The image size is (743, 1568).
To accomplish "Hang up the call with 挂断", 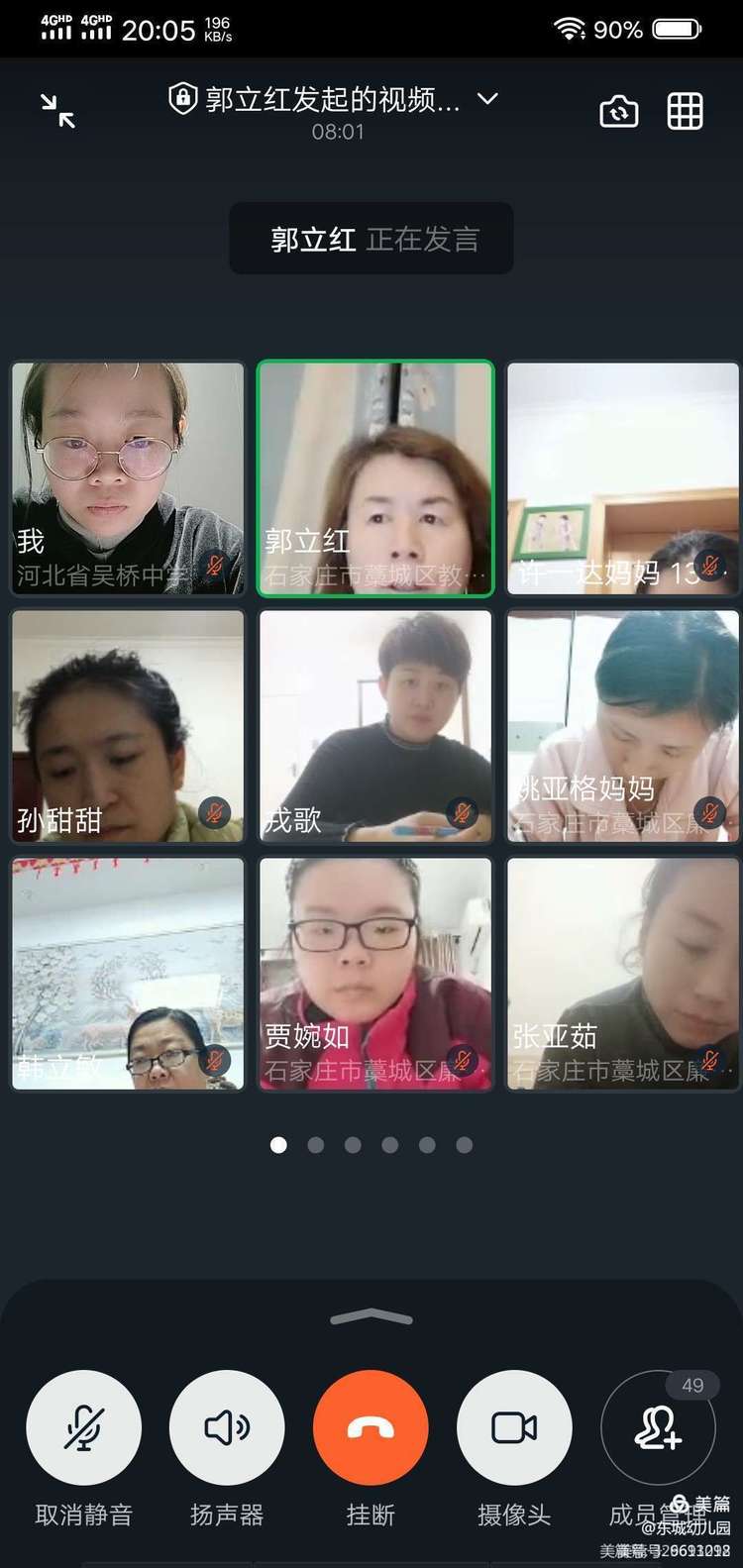I will click(371, 1427).
